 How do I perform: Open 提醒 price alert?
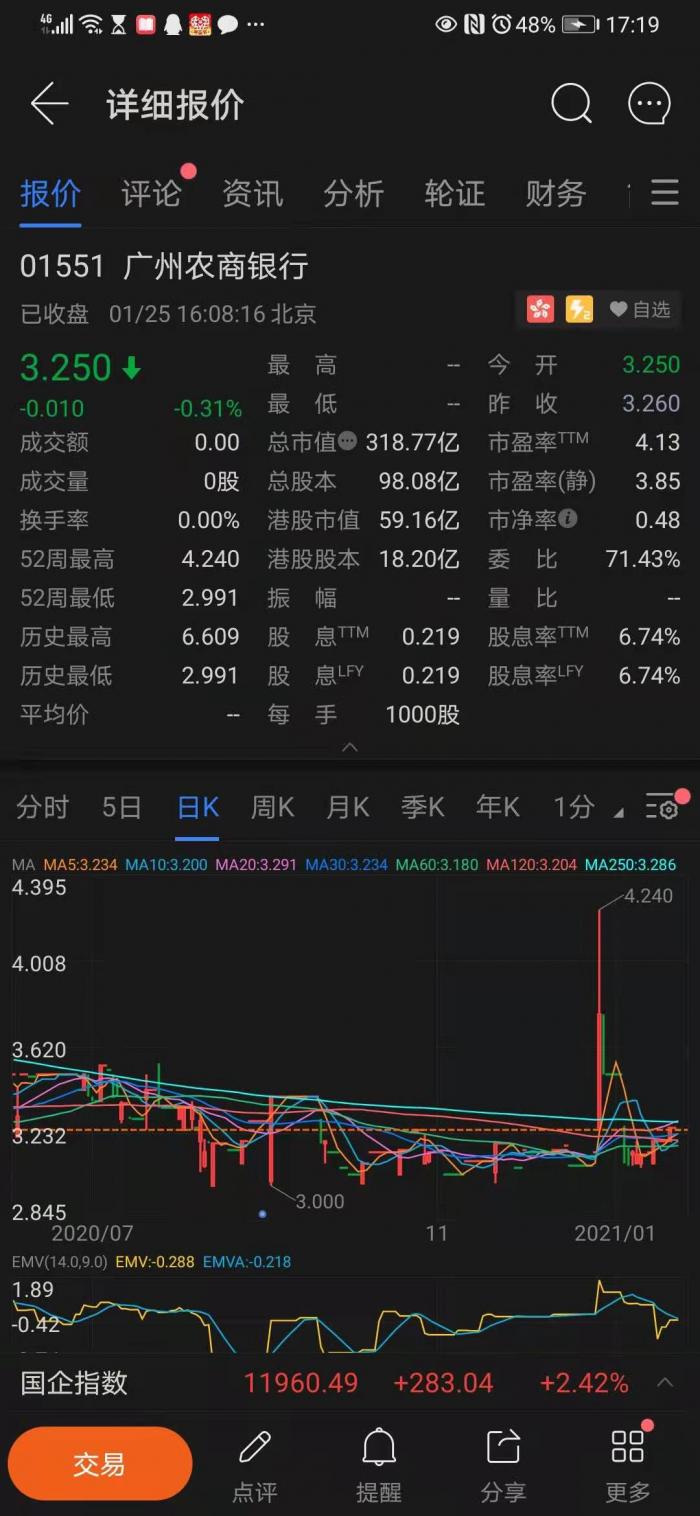point(379,1466)
